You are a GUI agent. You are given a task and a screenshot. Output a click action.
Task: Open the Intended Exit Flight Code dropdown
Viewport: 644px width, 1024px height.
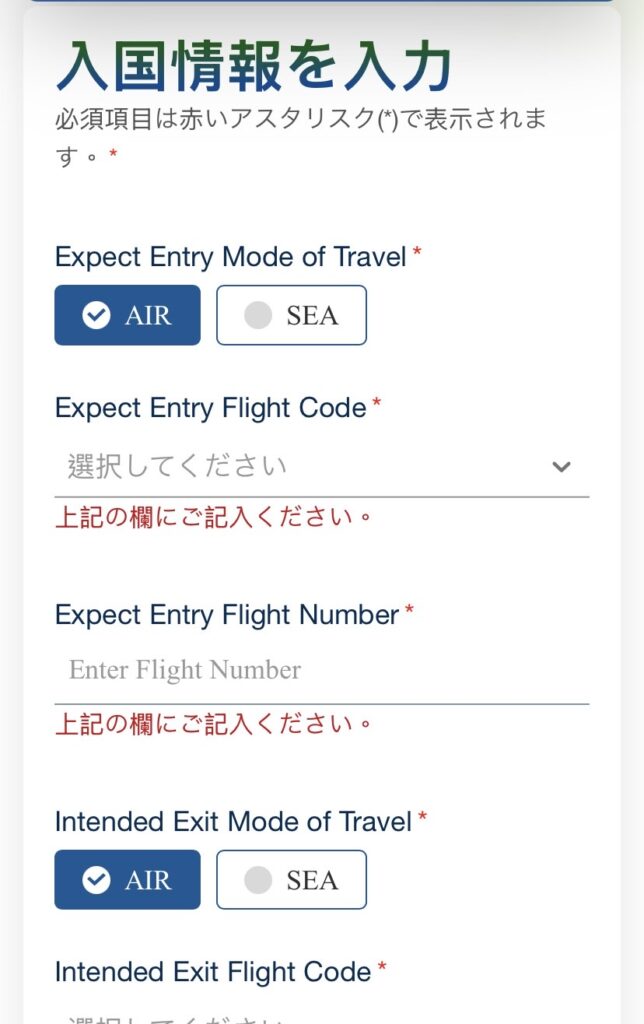click(321, 1014)
